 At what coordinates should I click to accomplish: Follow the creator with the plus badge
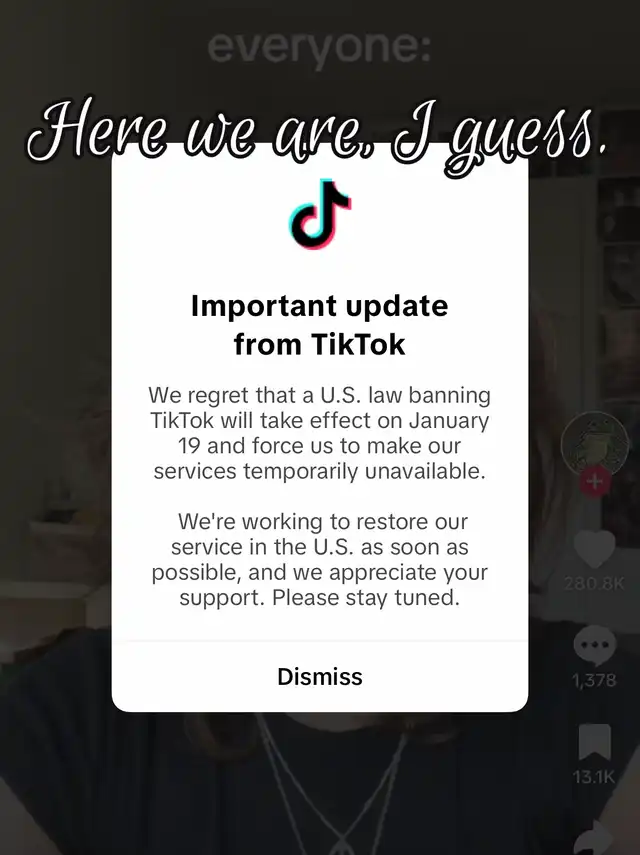point(594,481)
